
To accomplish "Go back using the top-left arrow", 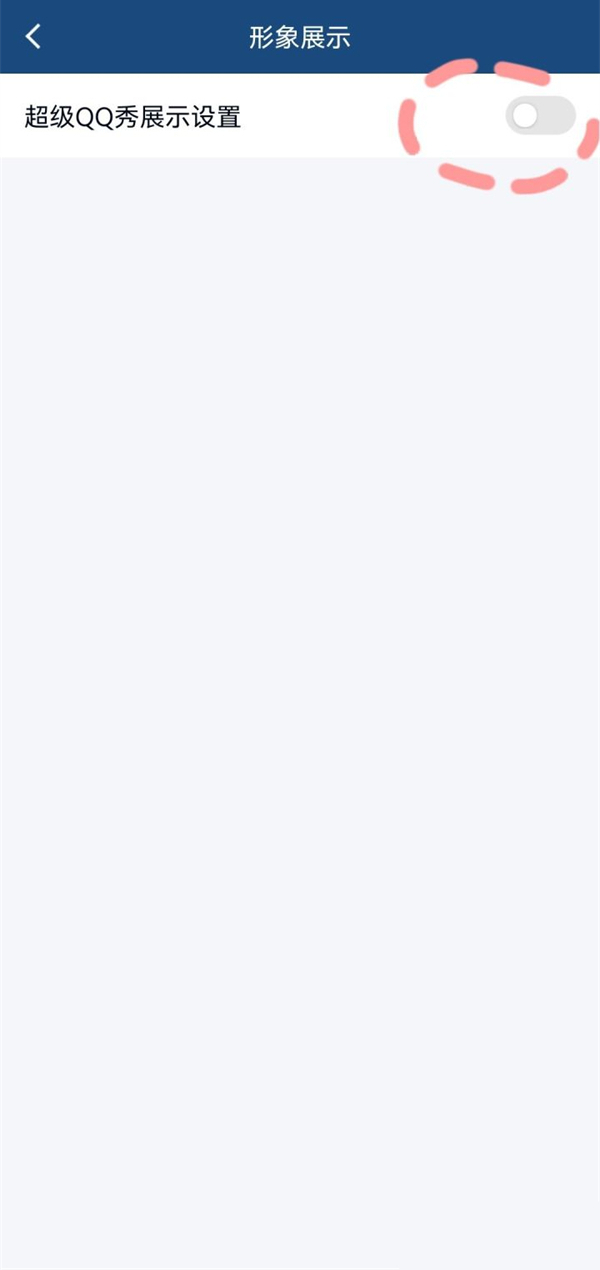I will [34, 37].
